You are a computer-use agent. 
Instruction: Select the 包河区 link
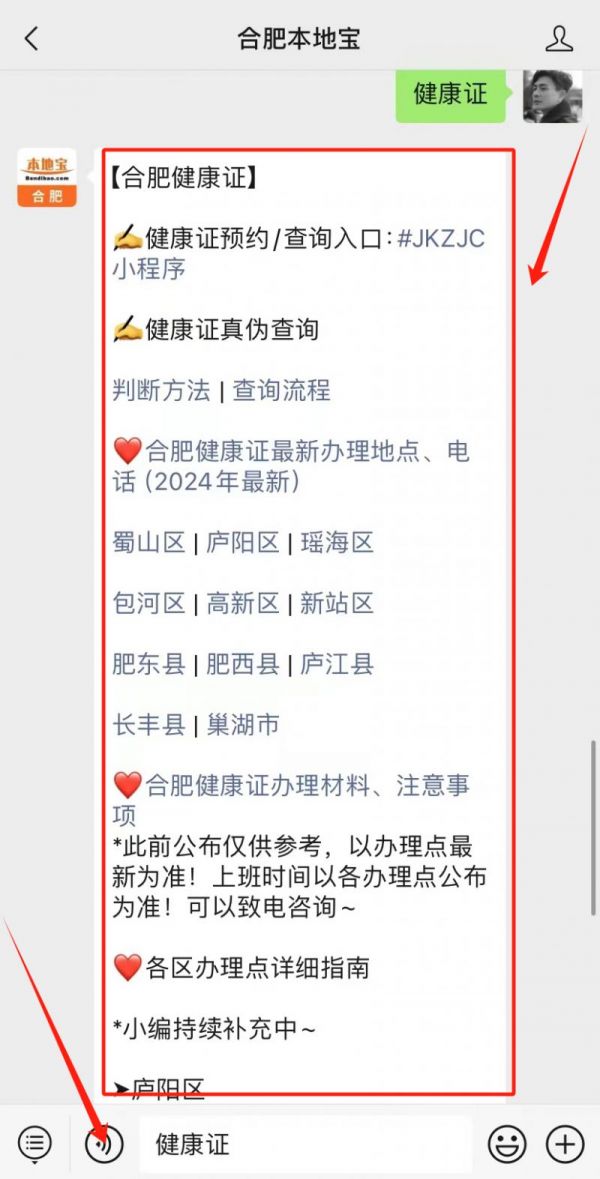[x=149, y=604]
